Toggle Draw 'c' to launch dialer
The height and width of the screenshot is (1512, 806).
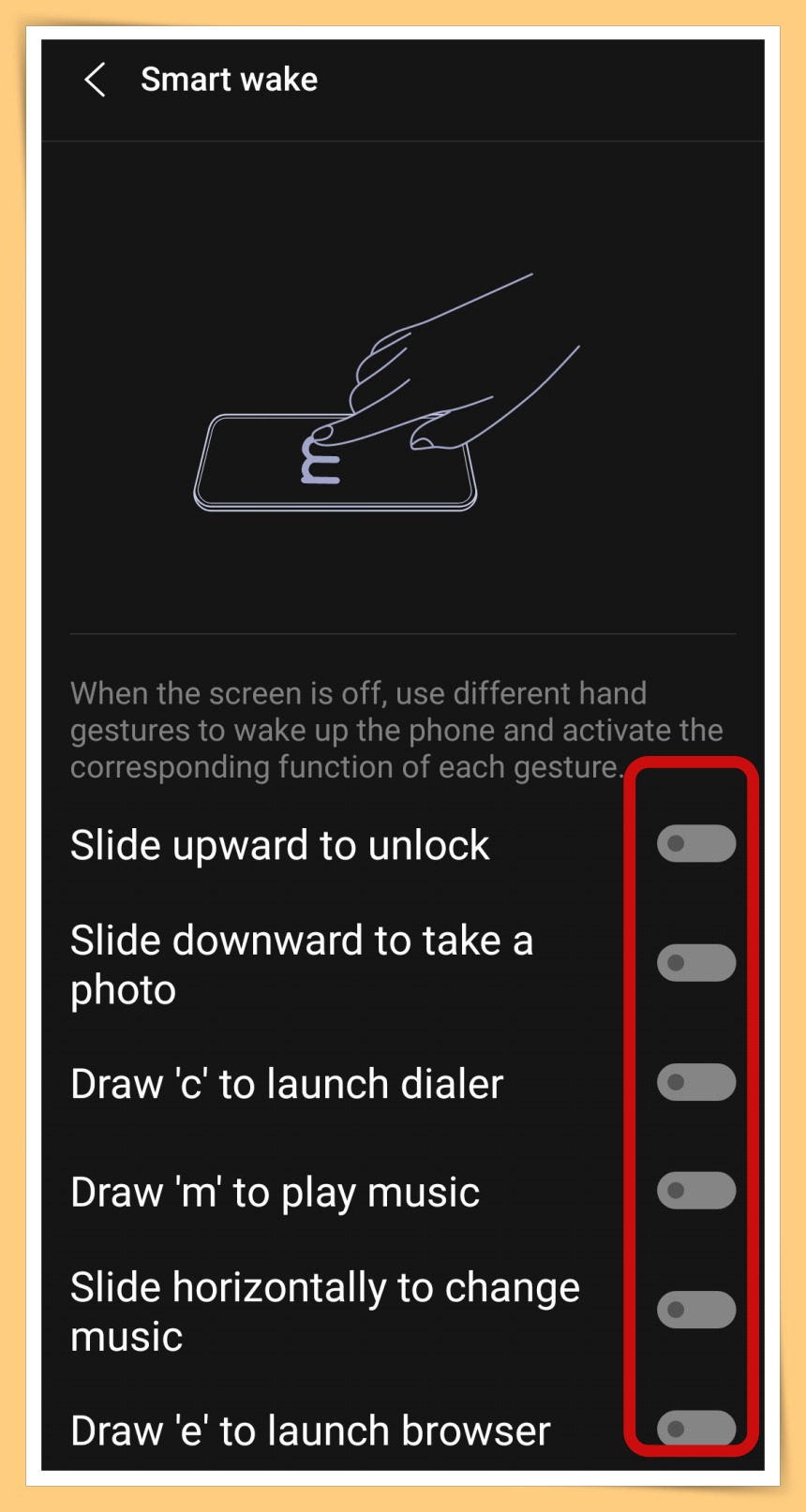695,1082
